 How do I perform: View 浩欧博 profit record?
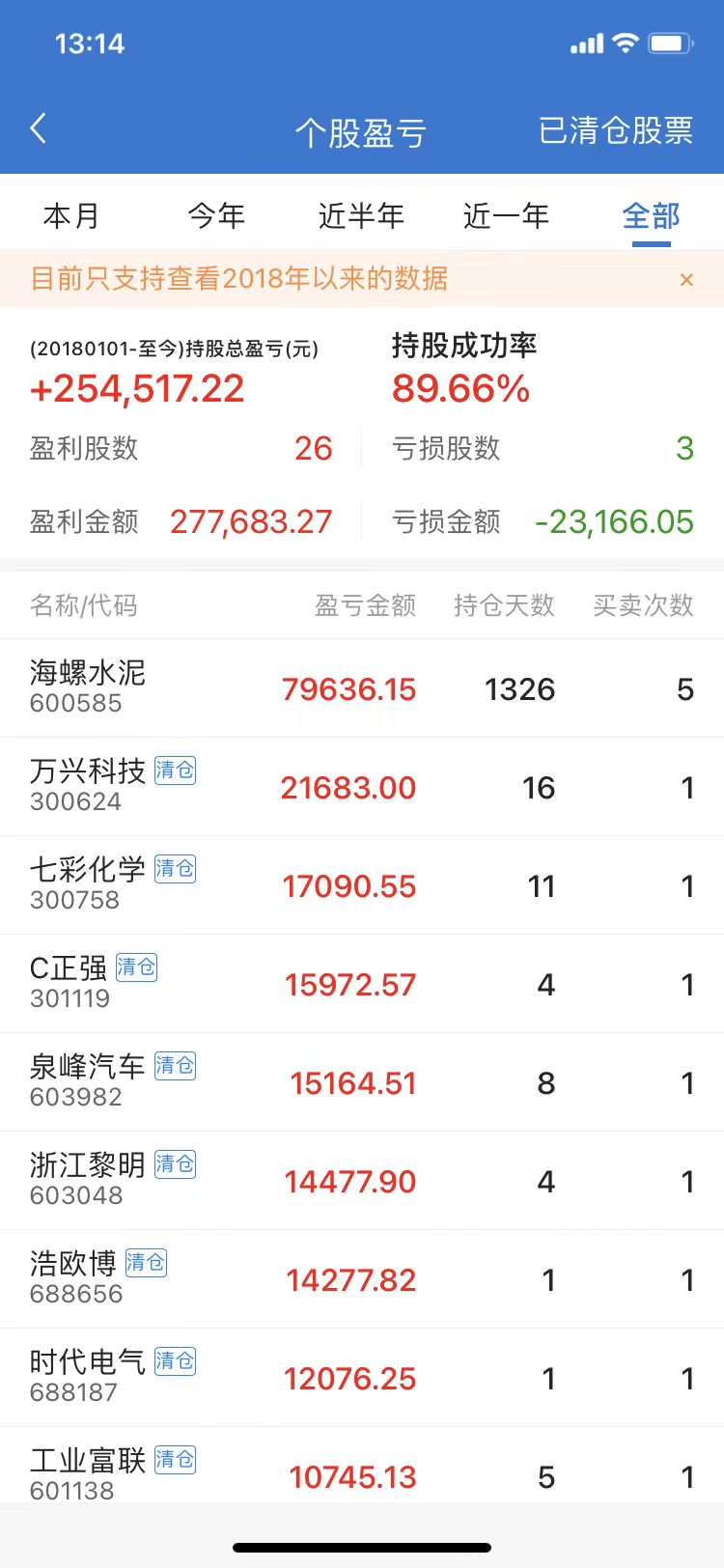[362, 1279]
